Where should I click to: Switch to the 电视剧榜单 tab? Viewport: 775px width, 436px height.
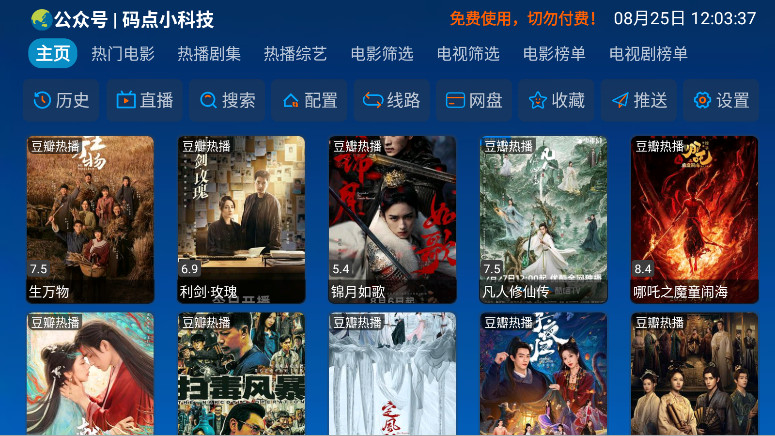pos(648,54)
